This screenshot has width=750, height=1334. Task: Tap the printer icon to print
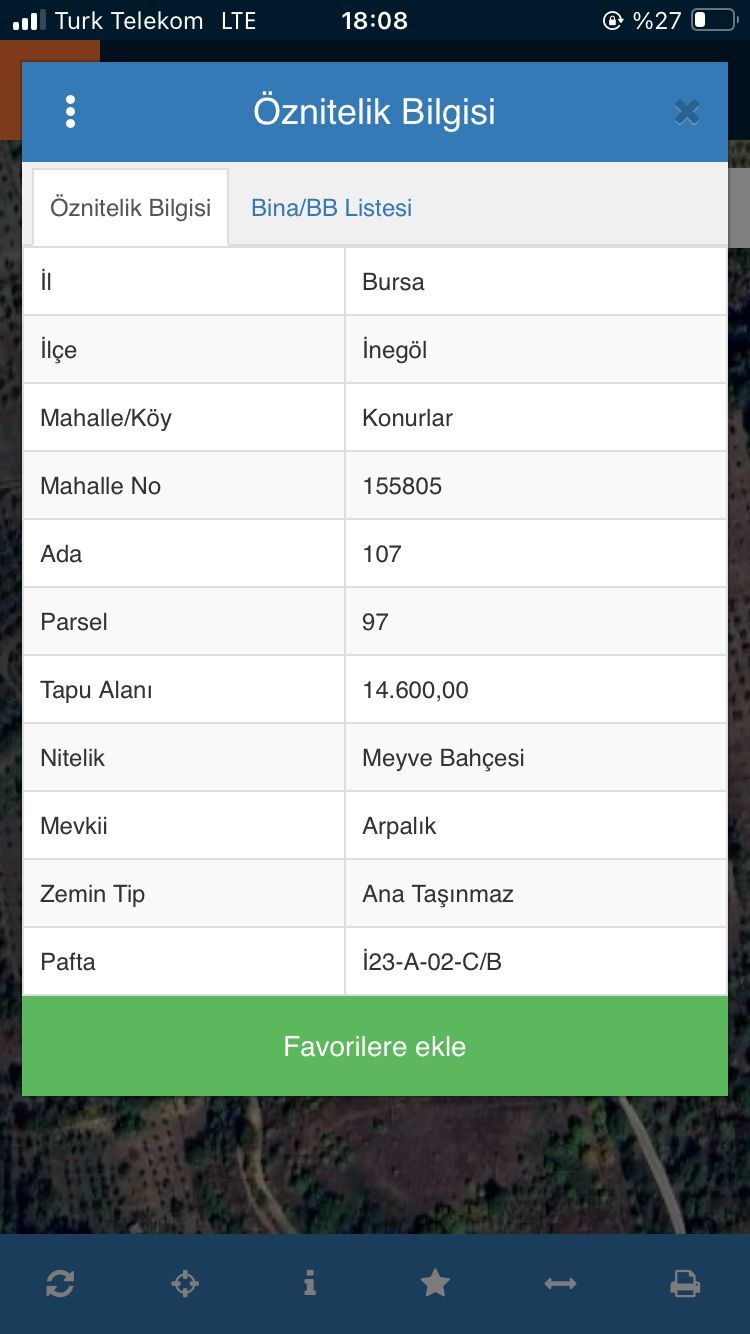point(685,1283)
